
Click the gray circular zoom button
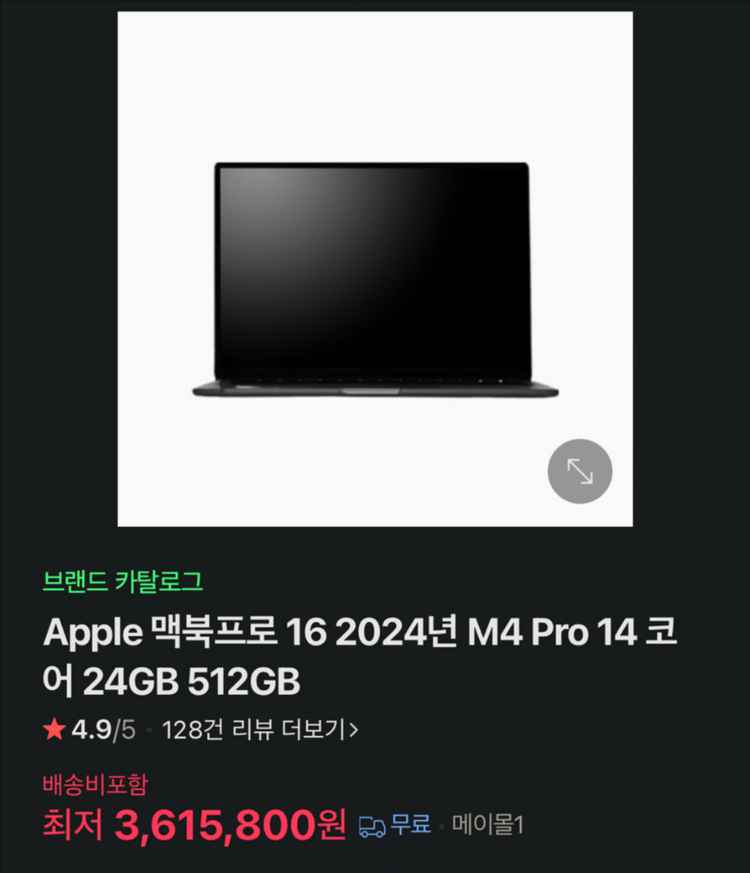(x=579, y=471)
